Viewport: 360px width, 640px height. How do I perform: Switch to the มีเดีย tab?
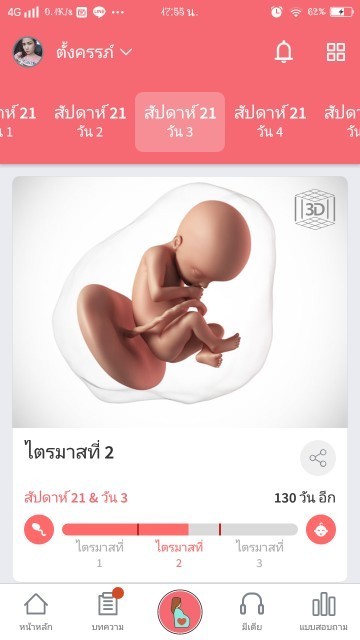pos(251,611)
